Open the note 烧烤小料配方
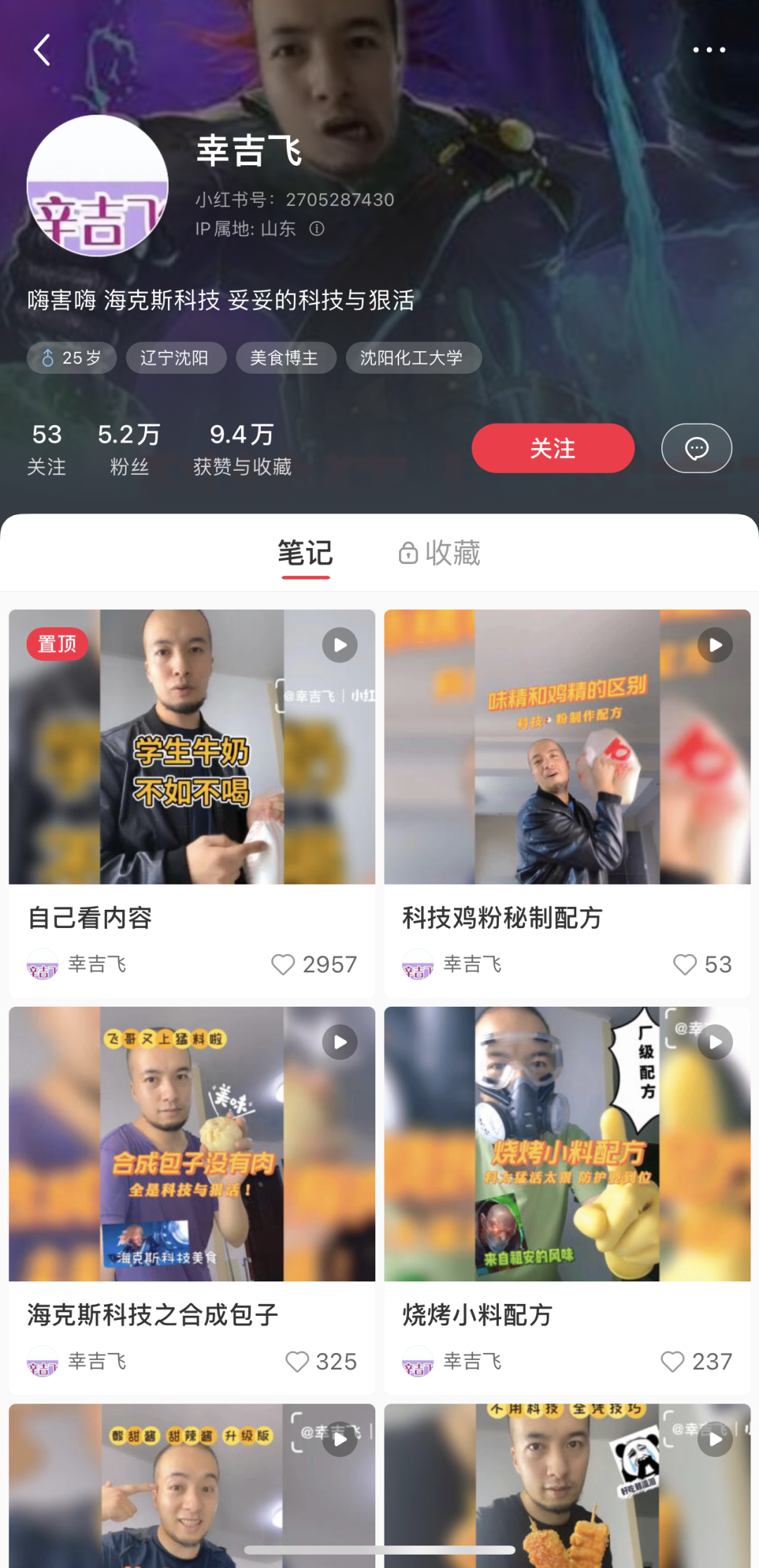 567,1144
